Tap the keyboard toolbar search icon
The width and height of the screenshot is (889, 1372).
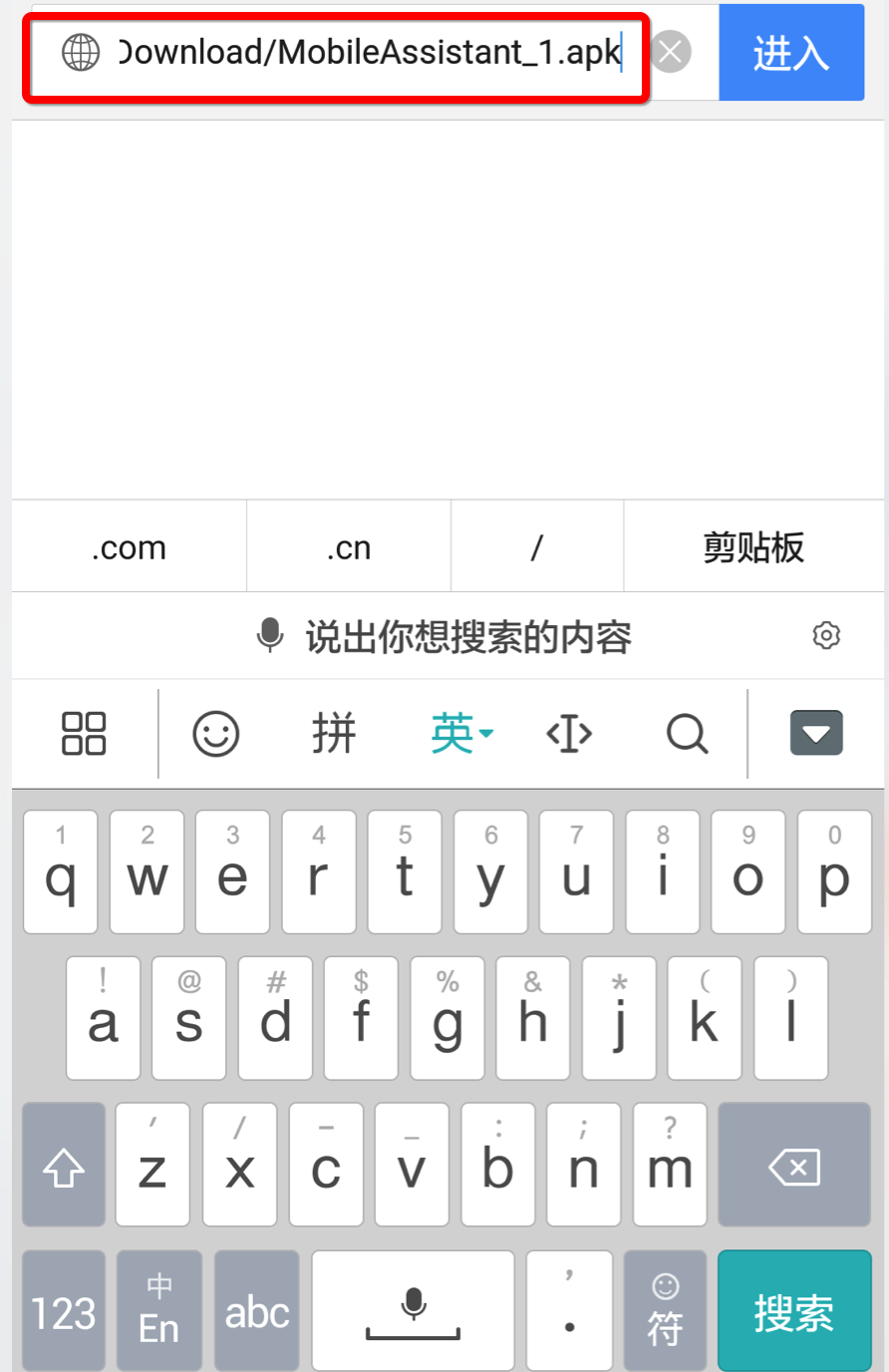tap(687, 735)
